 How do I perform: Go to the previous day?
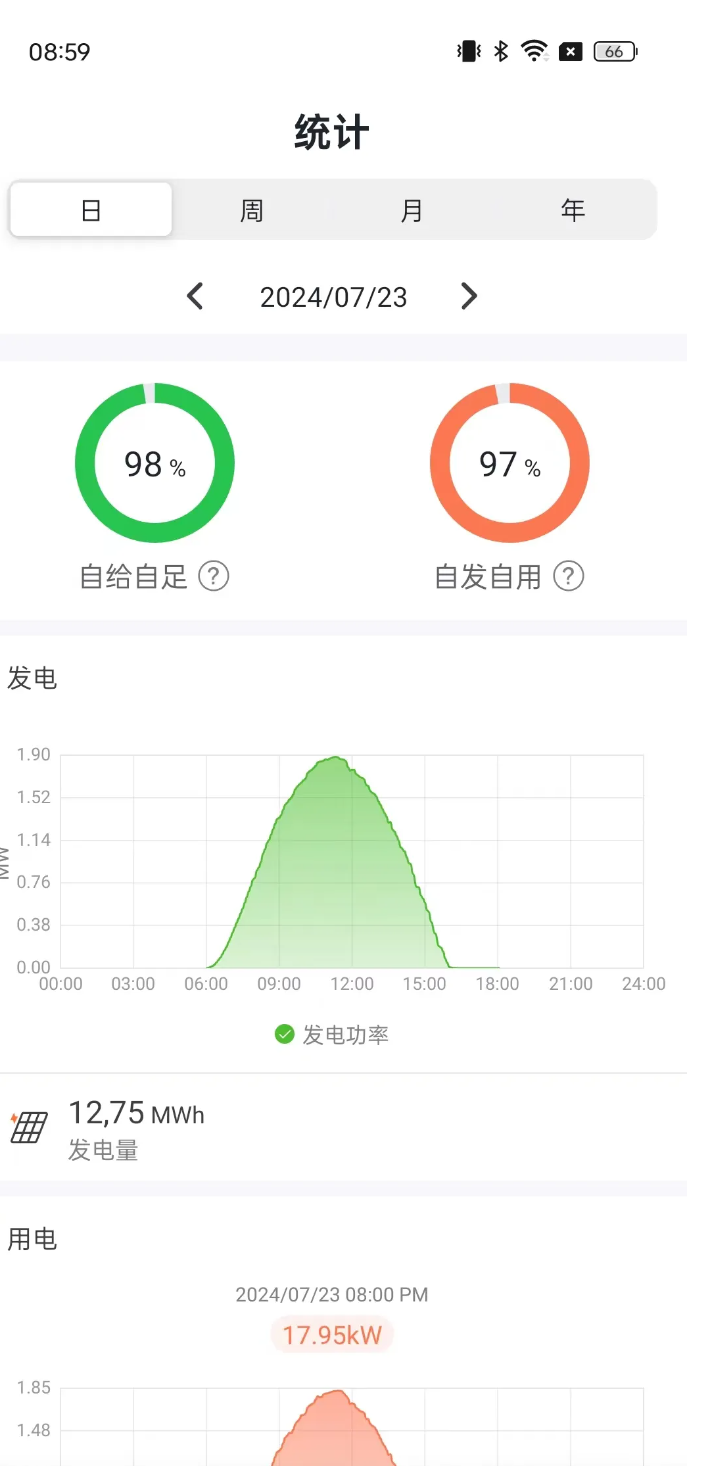coord(195,296)
